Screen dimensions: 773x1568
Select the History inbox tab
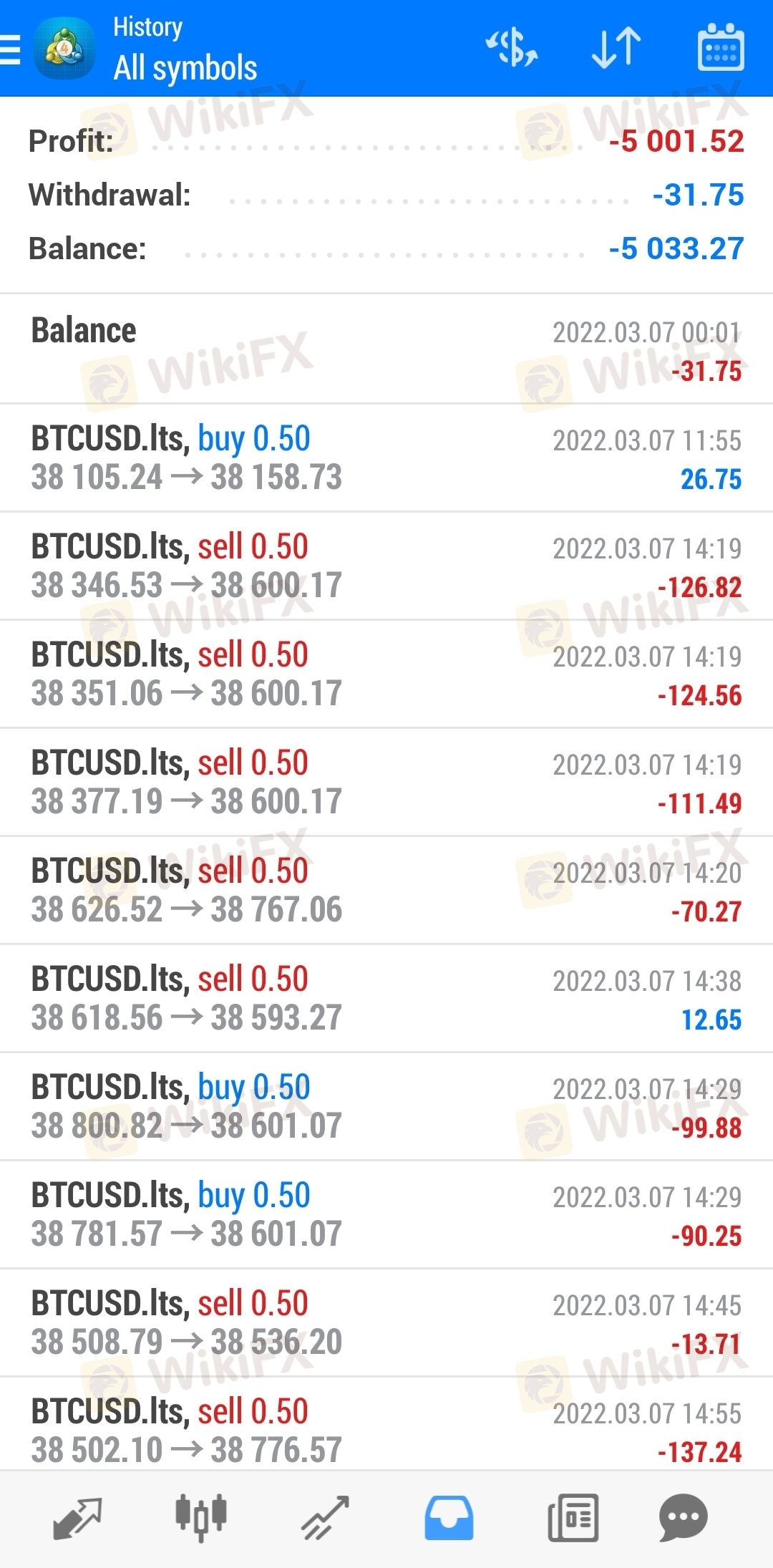pyautogui.click(x=449, y=1518)
